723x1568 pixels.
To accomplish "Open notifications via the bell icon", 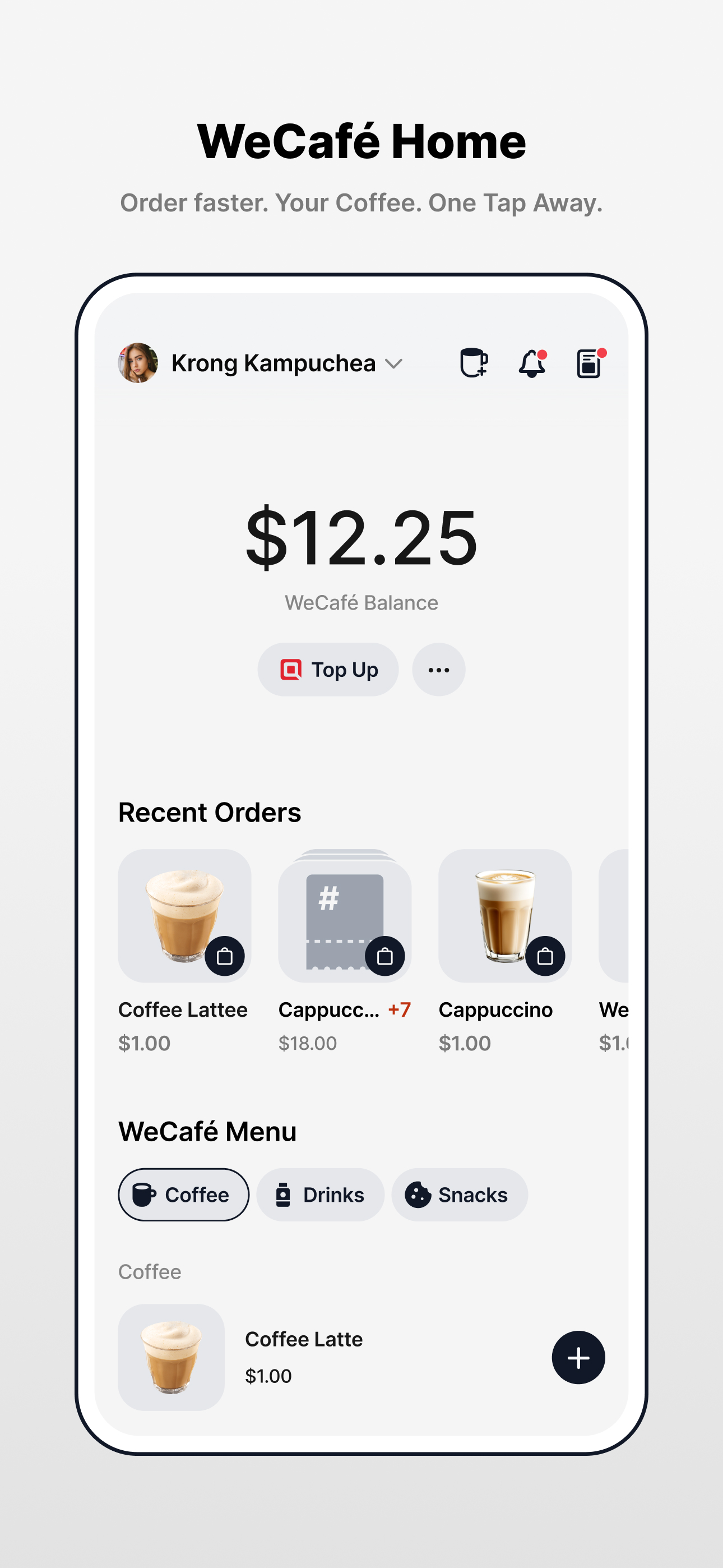I will point(532,362).
